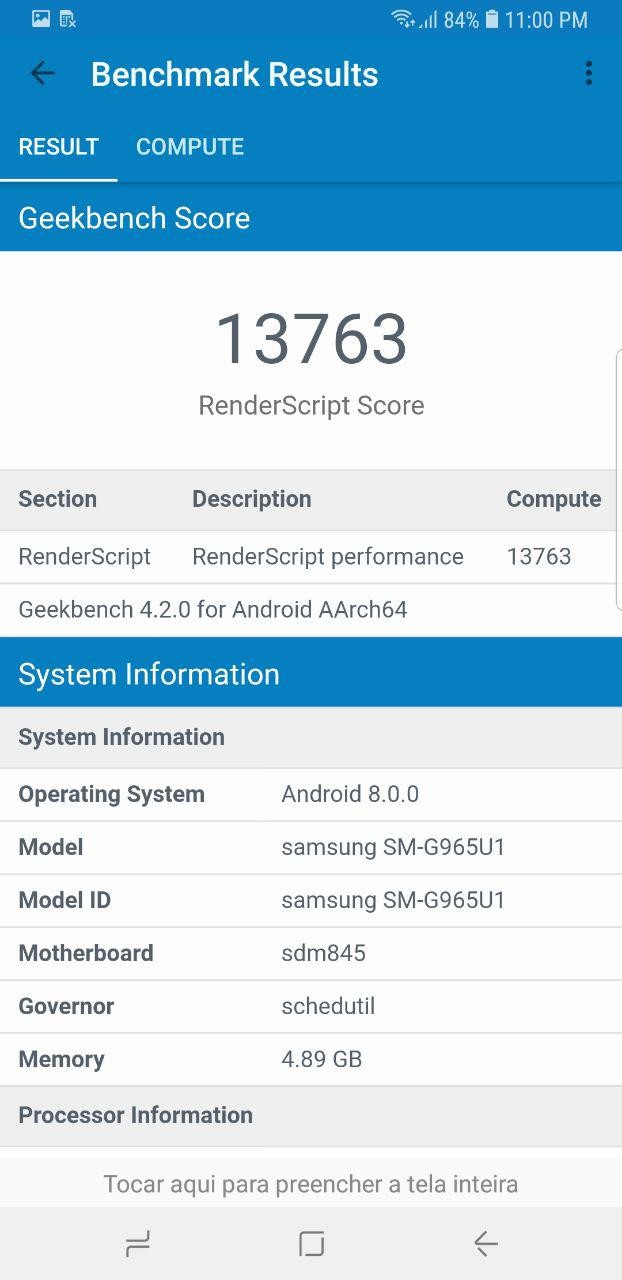Image resolution: width=622 pixels, height=1280 pixels.
Task: Tap the 'Tocar aqui para preencher a tela inteira' bar
Action: click(x=311, y=1185)
